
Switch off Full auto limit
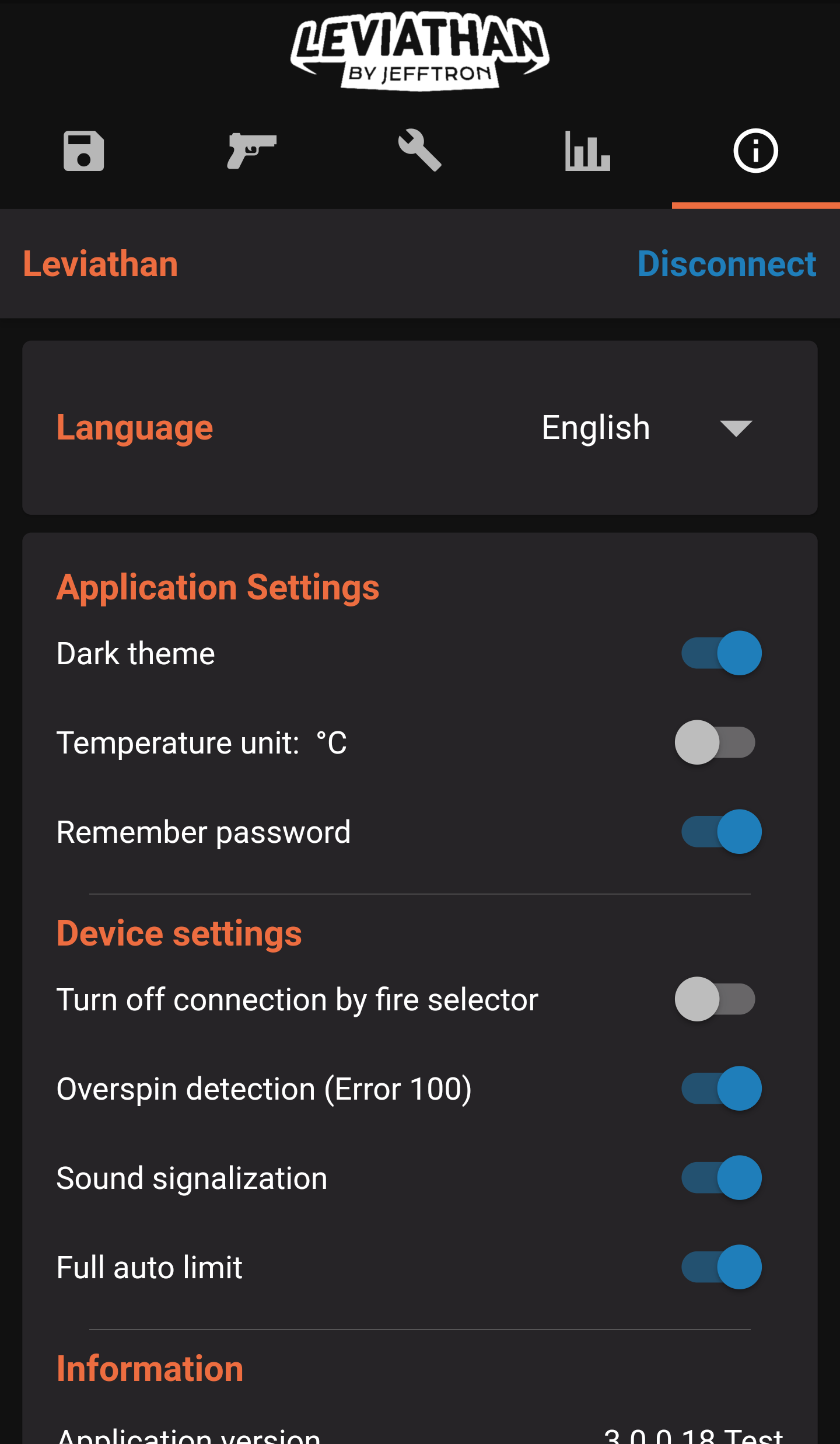tap(721, 1267)
